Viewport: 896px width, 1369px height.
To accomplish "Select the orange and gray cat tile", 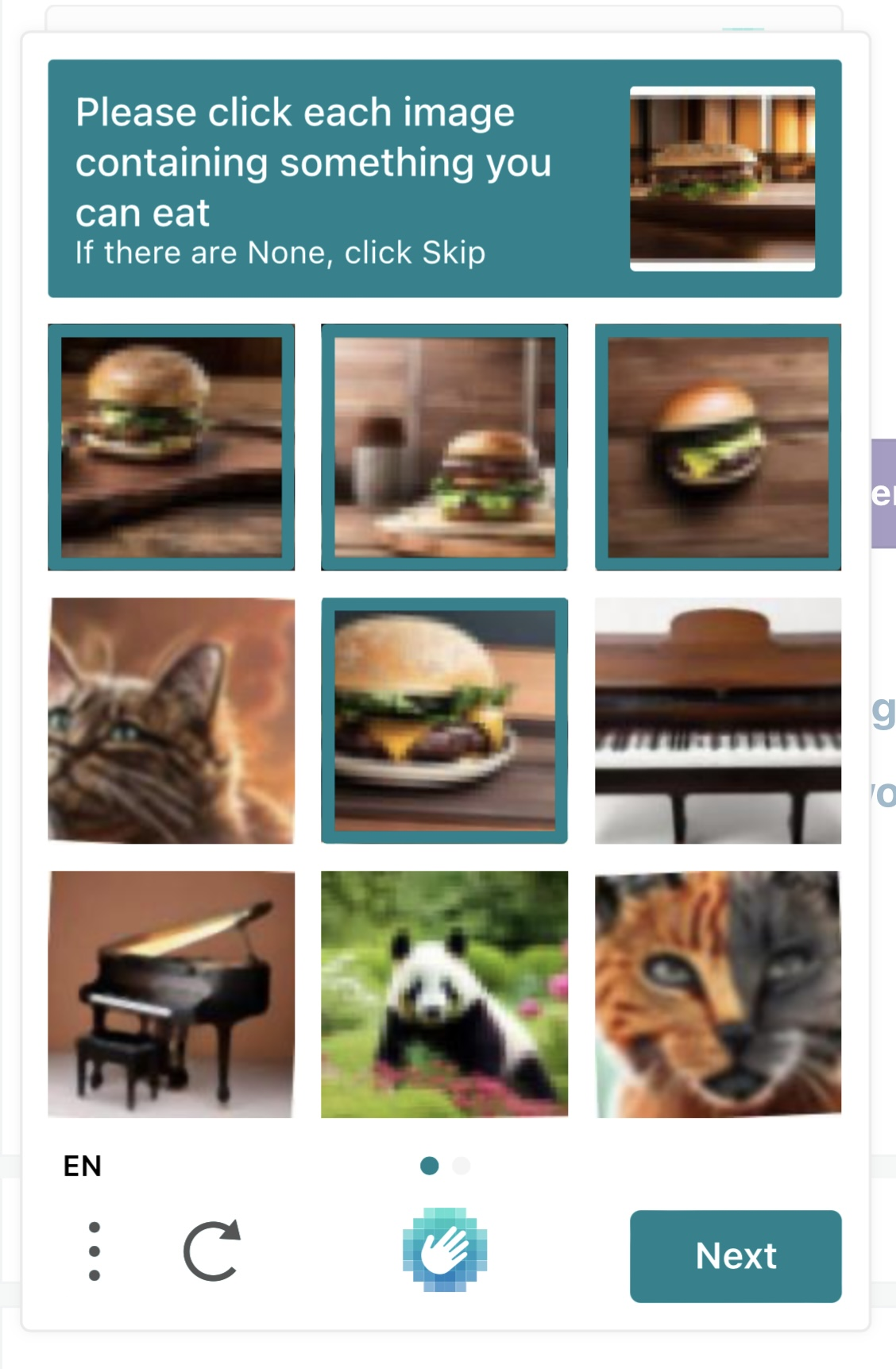I will [x=717, y=994].
